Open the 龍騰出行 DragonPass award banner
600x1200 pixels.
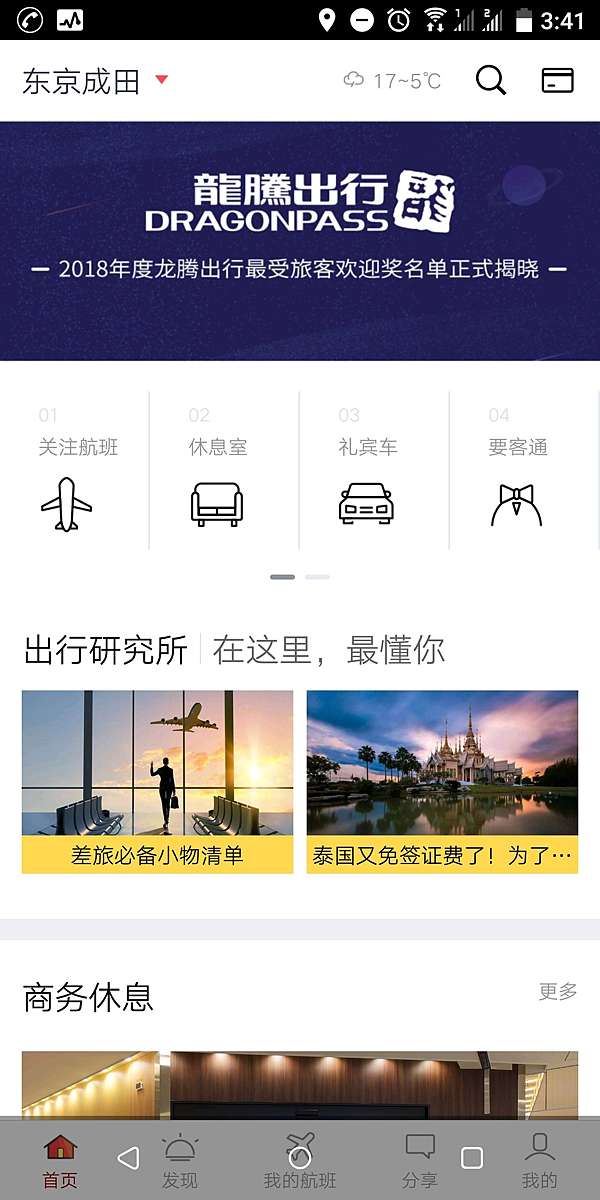pyautogui.click(x=300, y=241)
